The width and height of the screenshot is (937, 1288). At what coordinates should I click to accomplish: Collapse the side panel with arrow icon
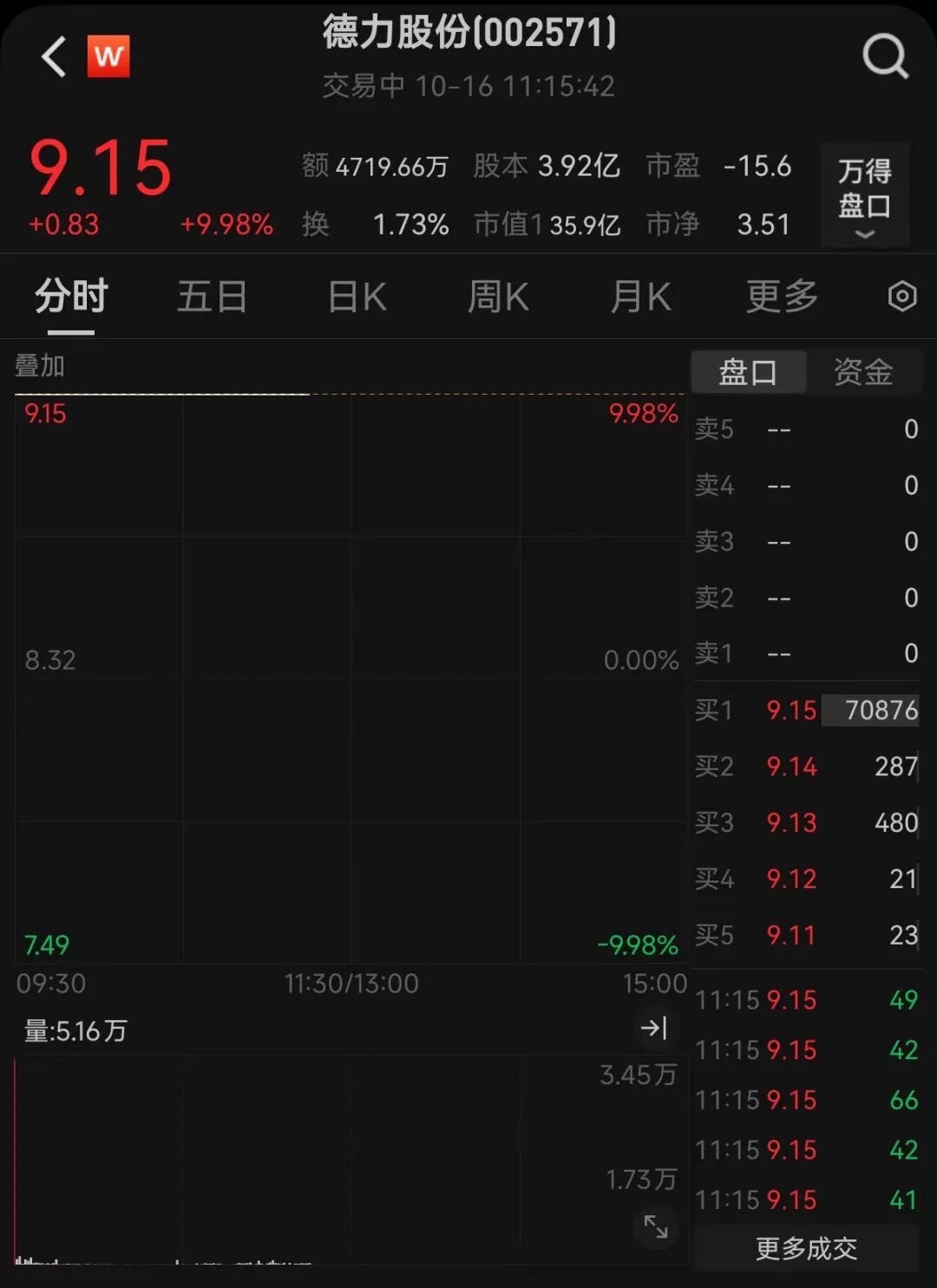coord(653,1029)
